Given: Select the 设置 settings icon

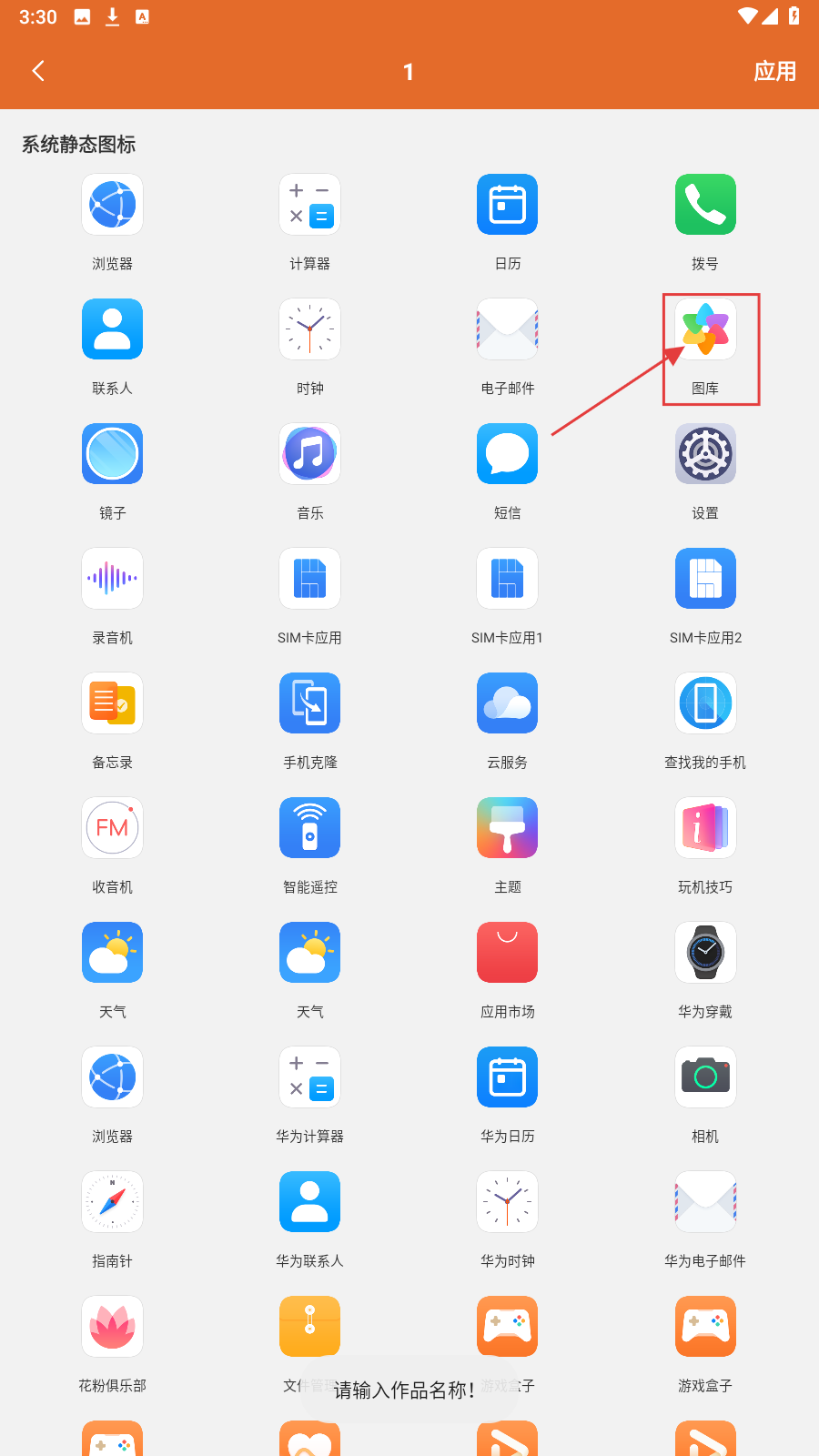Looking at the screenshot, I should pyautogui.click(x=705, y=454).
